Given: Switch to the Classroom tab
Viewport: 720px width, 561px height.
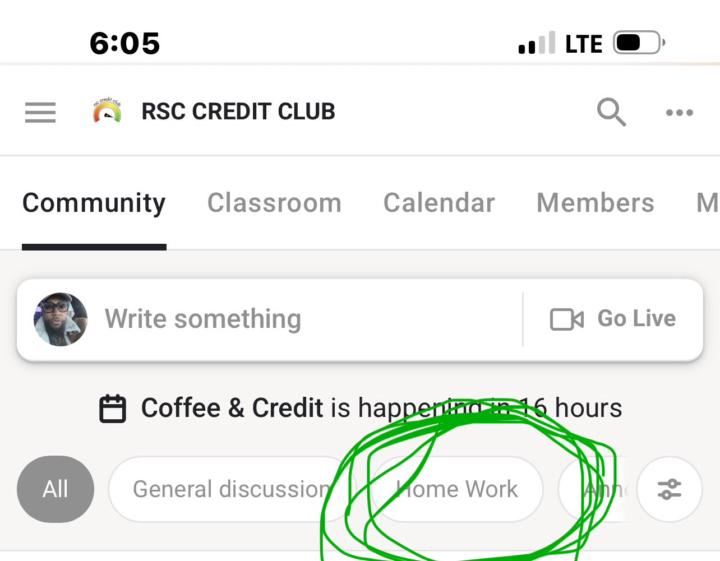Looking at the screenshot, I should 274,203.
